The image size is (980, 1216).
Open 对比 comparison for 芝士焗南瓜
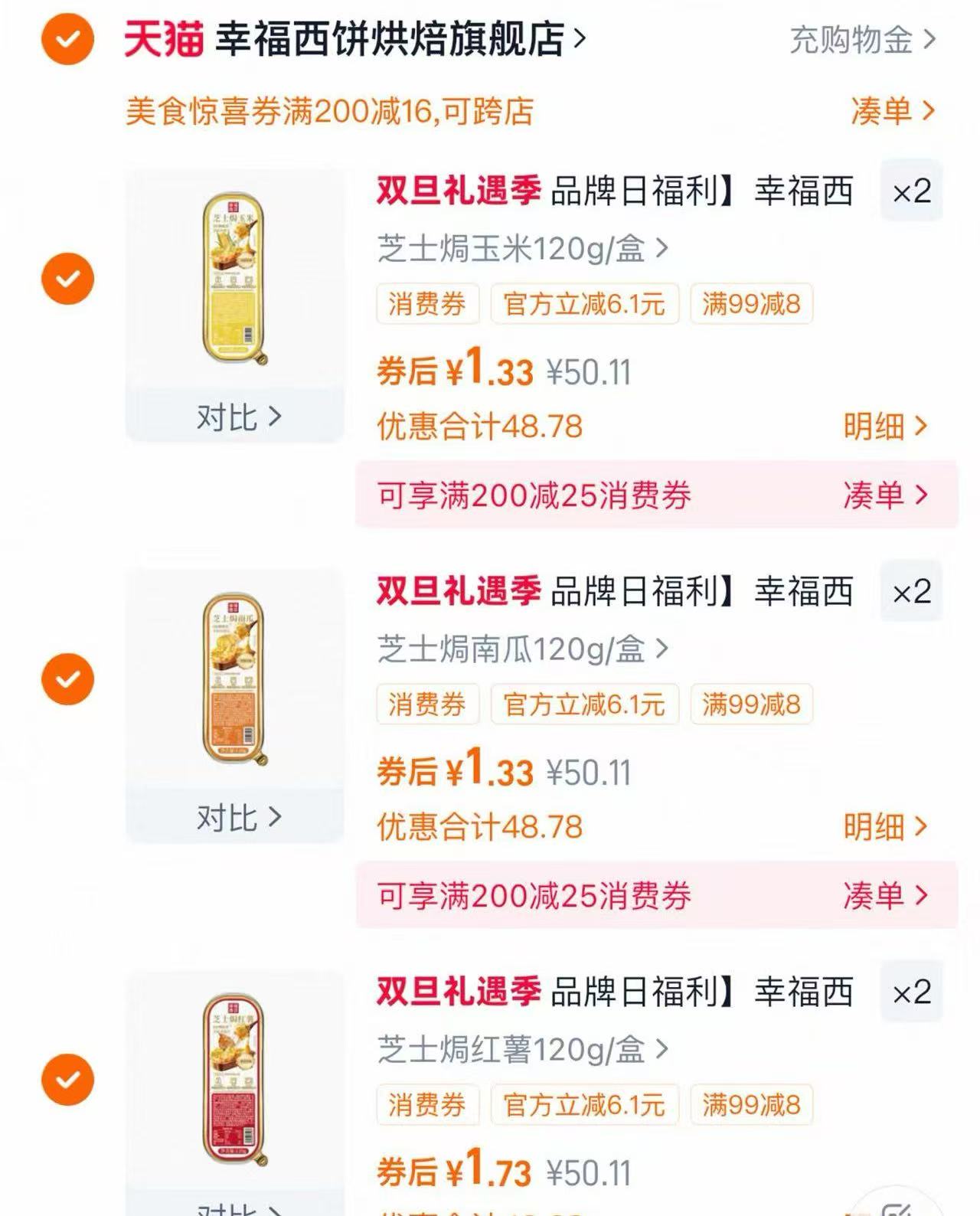[x=234, y=815]
